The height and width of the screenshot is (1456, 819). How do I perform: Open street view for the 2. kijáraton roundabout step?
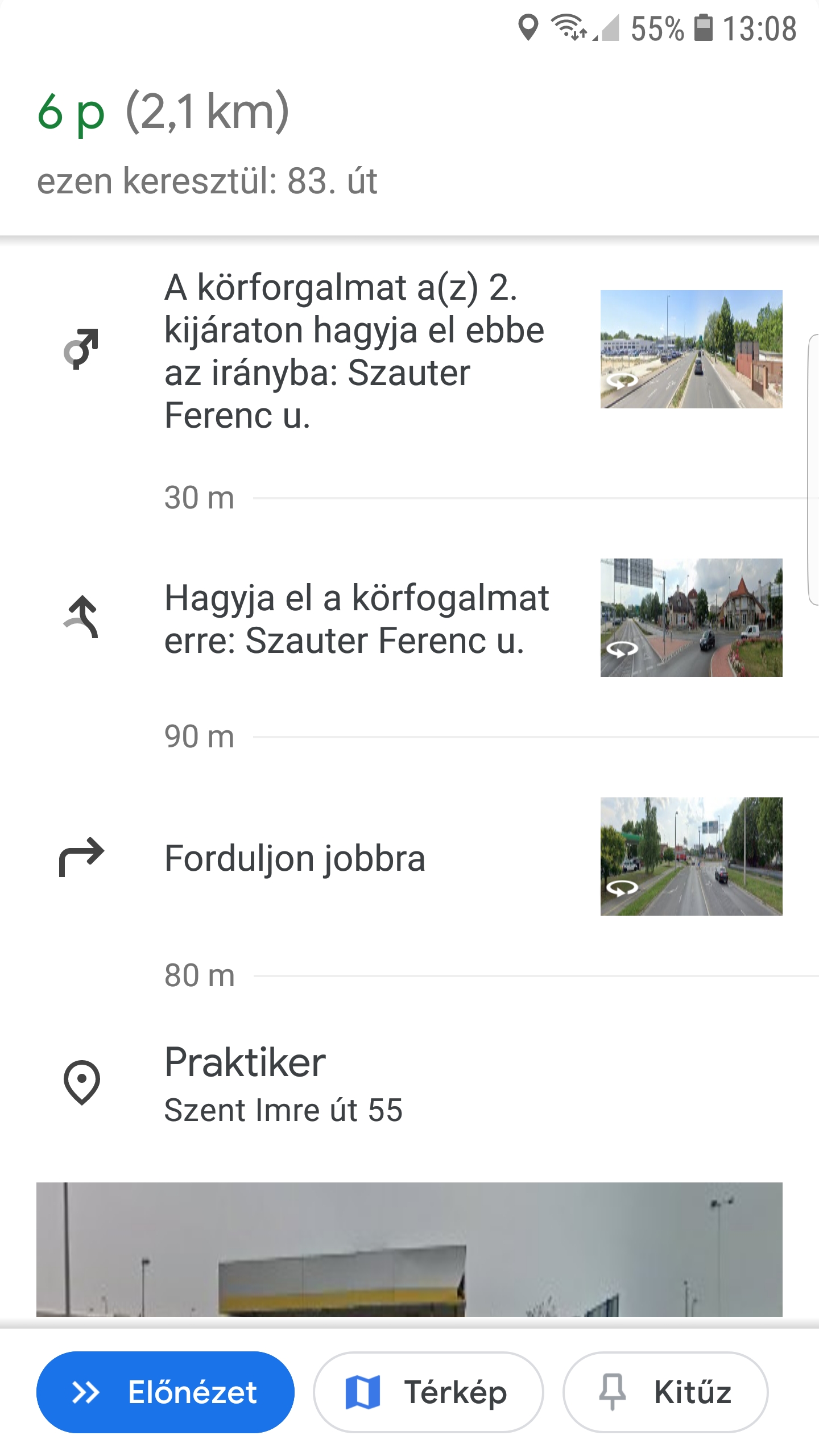click(691, 349)
